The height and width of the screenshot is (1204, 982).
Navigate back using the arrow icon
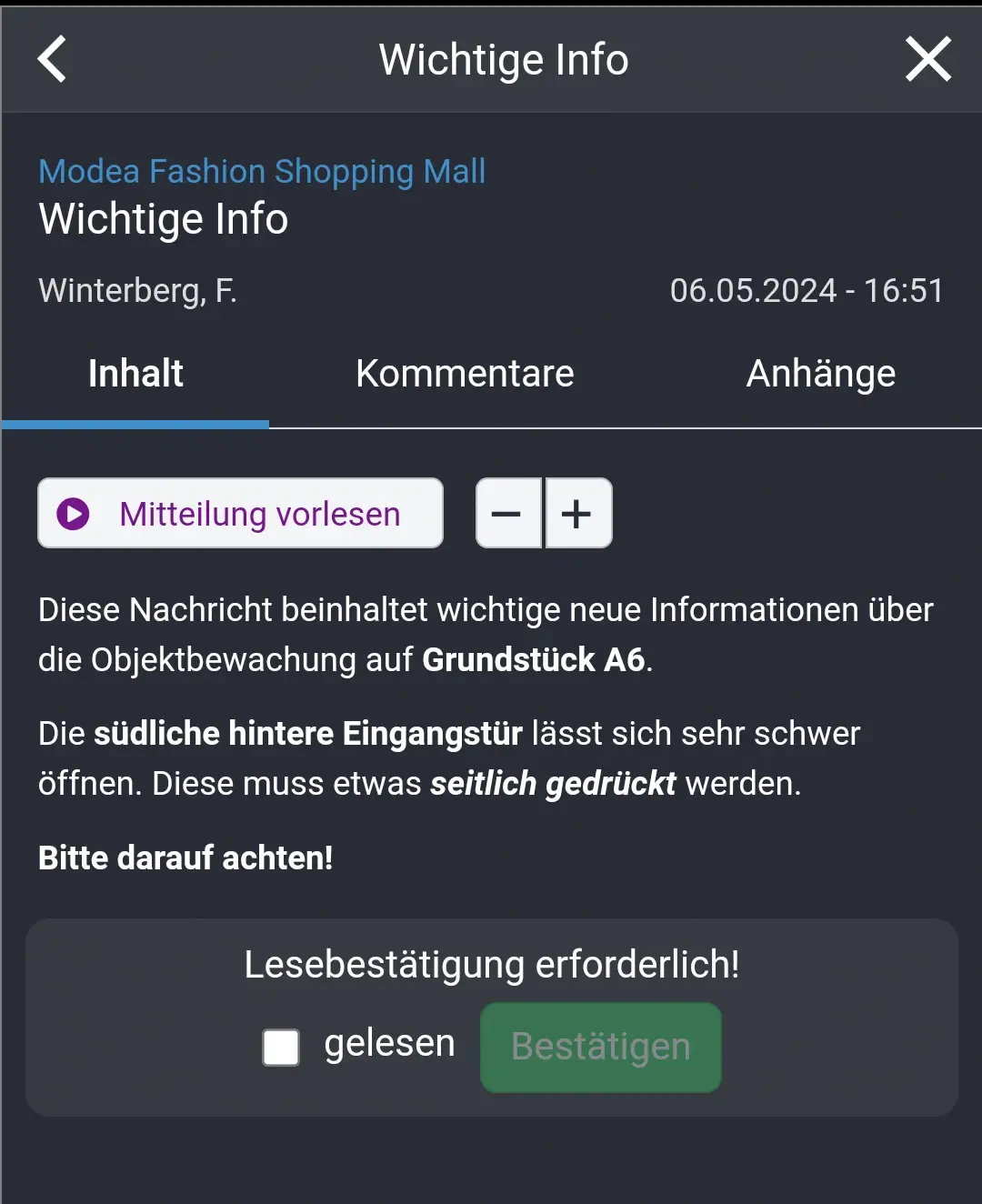[52, 58]
